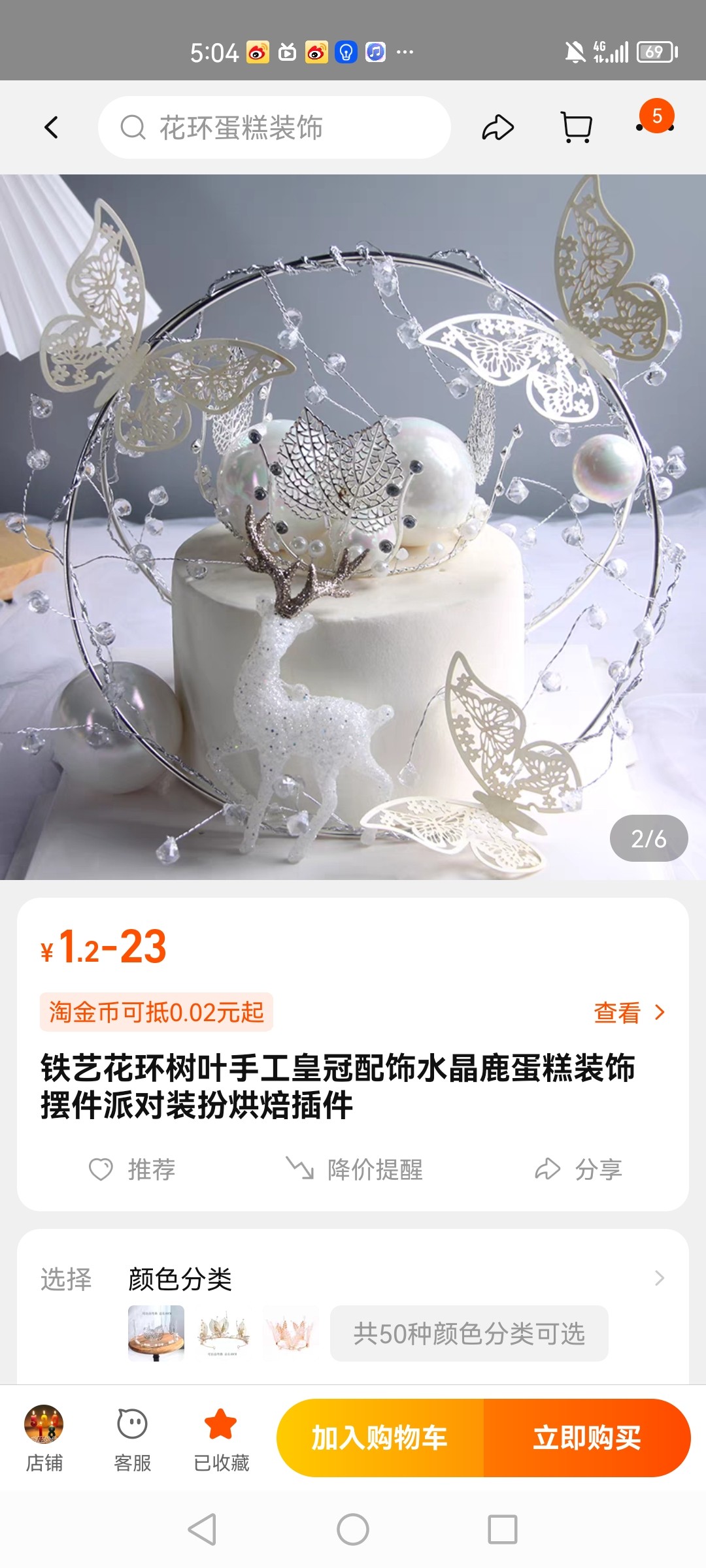Open 共50种颜色分类可选 chip
Viewport: 706px width, 1568px height.
coord(469,1333)
